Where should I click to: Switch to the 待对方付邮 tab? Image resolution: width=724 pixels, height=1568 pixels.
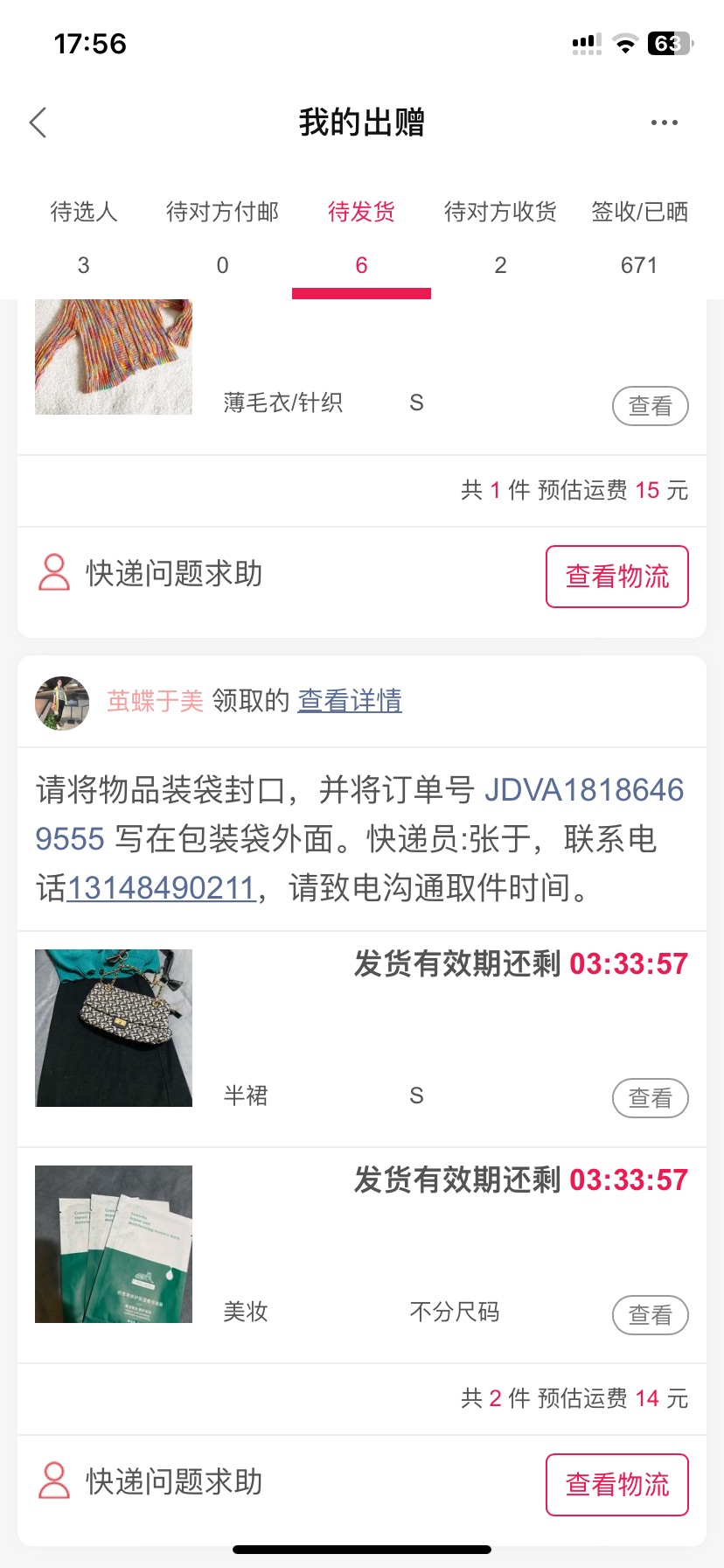click(222, 237)
